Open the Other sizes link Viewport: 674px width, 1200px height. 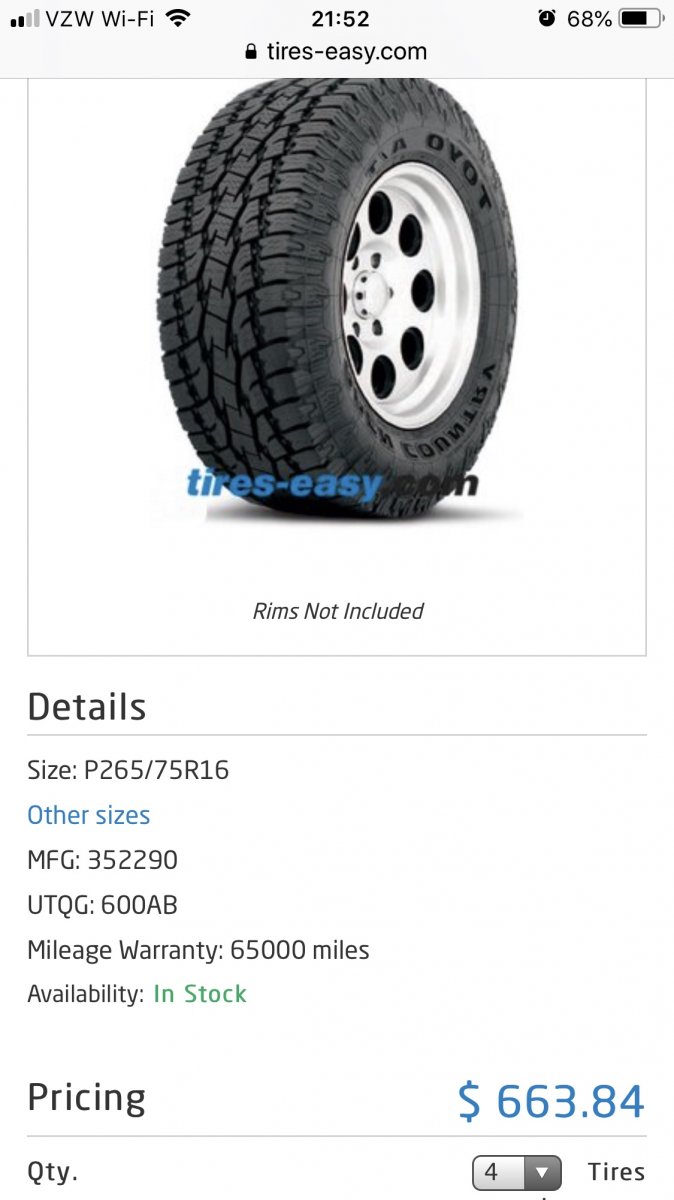point(89,815)
